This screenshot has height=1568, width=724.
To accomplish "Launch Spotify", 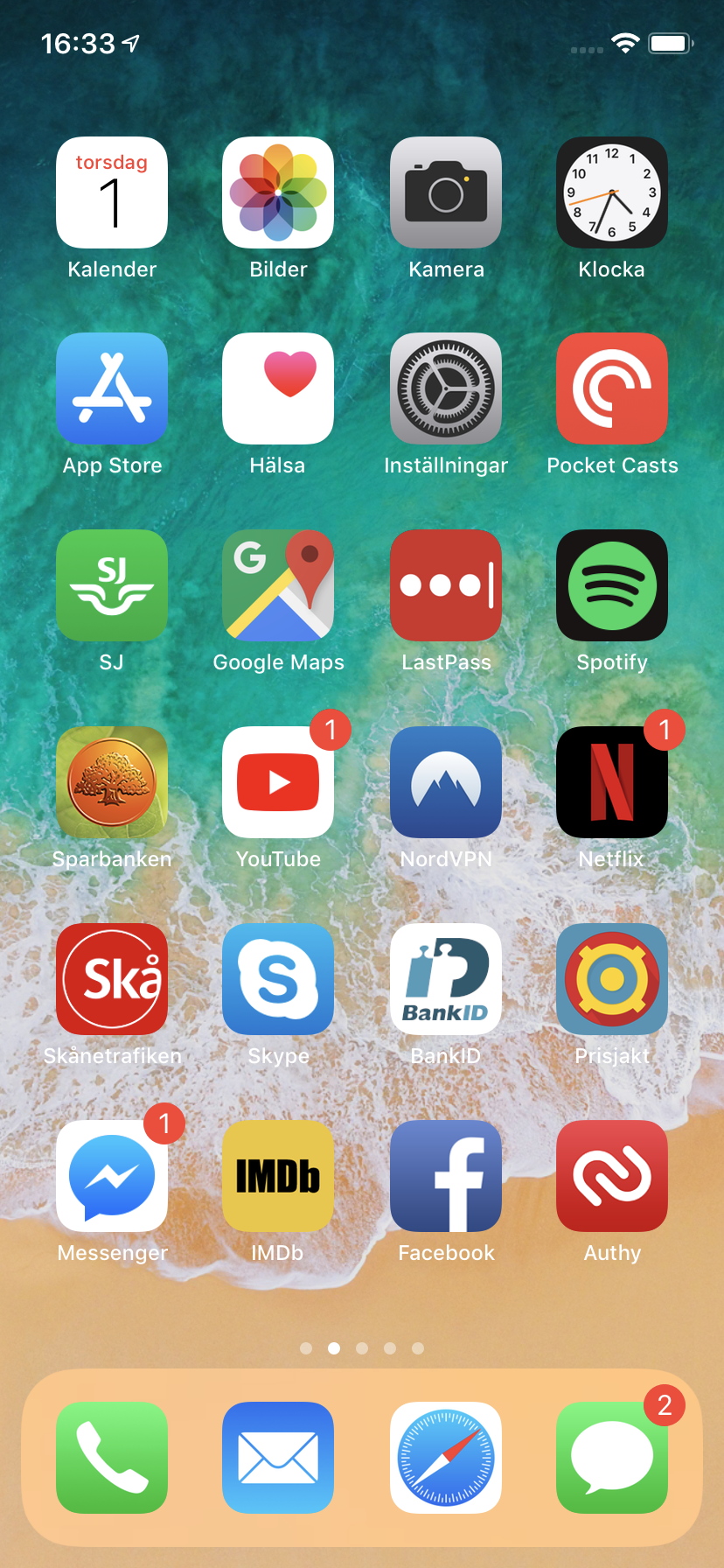I will pyautogui.click(x=612, y=585).
